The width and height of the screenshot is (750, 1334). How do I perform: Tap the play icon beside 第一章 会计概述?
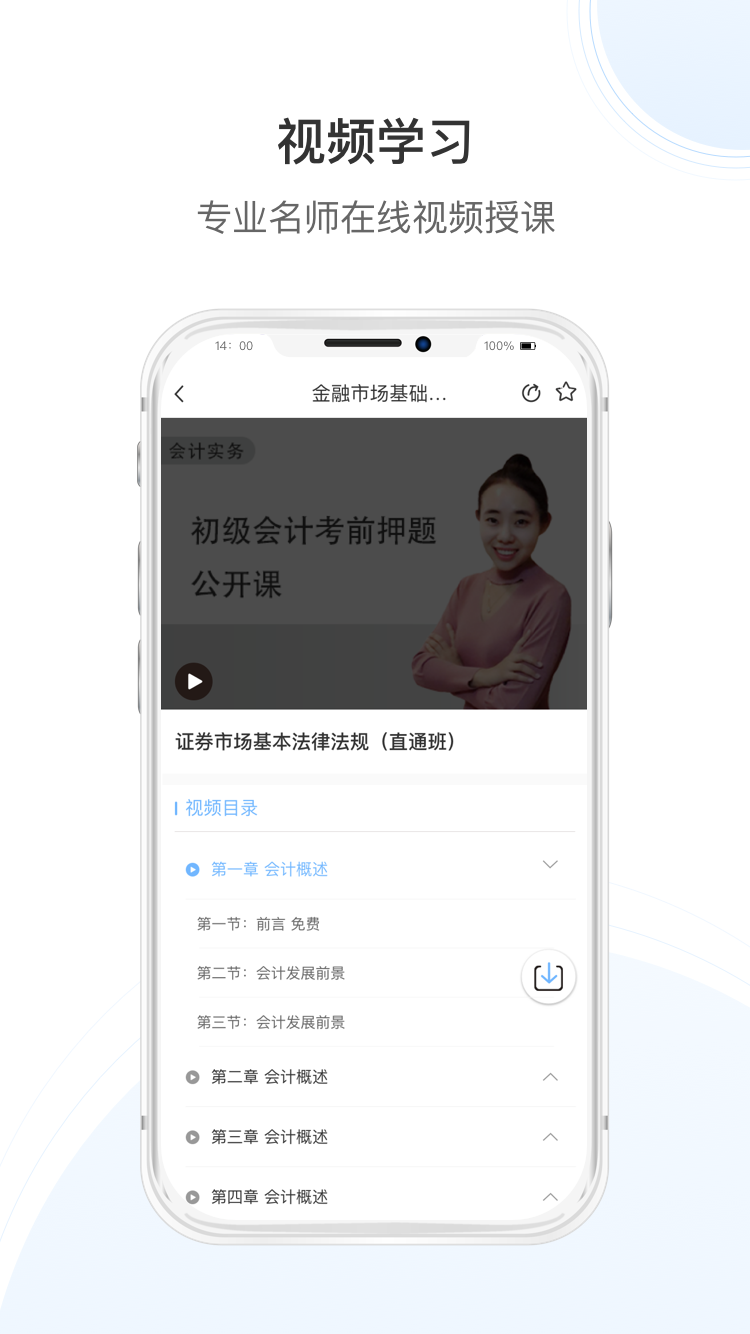tap(192, 869)
